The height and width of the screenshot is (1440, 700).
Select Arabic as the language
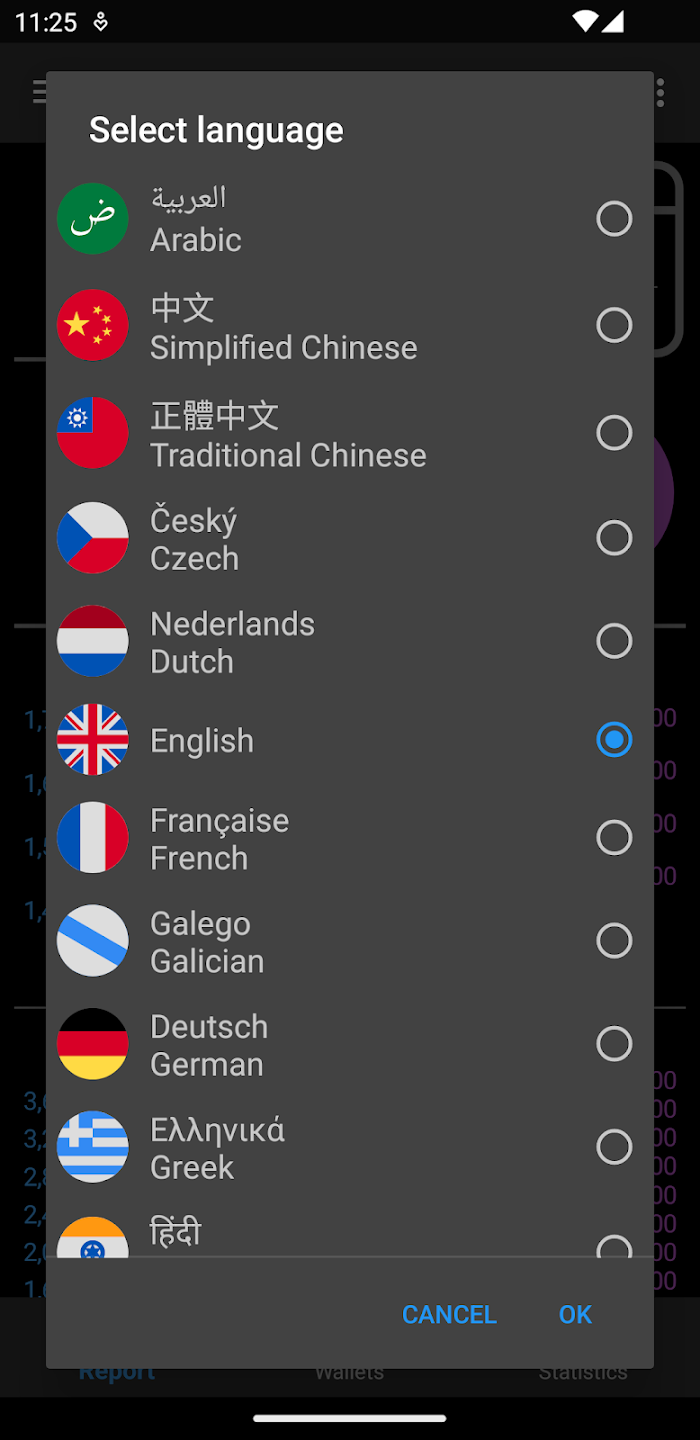350,218
